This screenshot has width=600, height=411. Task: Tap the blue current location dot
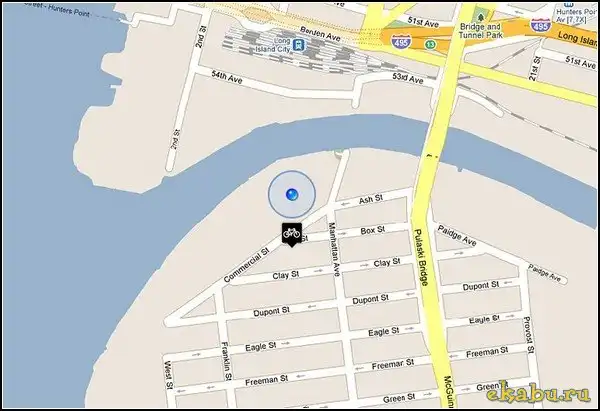[x=291, y=194]
